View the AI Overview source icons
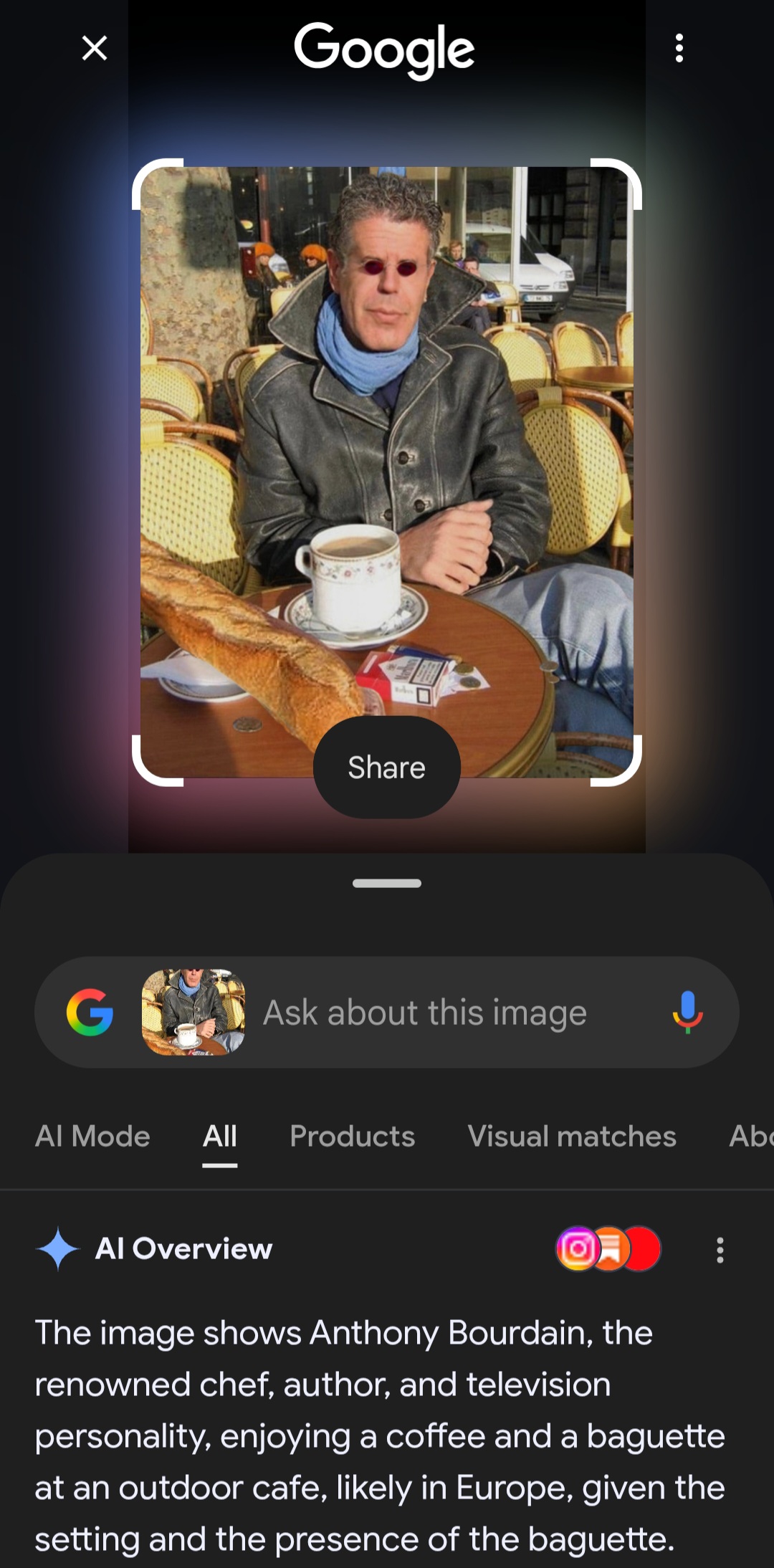 pyautogui.click(x=608, y=1249)
